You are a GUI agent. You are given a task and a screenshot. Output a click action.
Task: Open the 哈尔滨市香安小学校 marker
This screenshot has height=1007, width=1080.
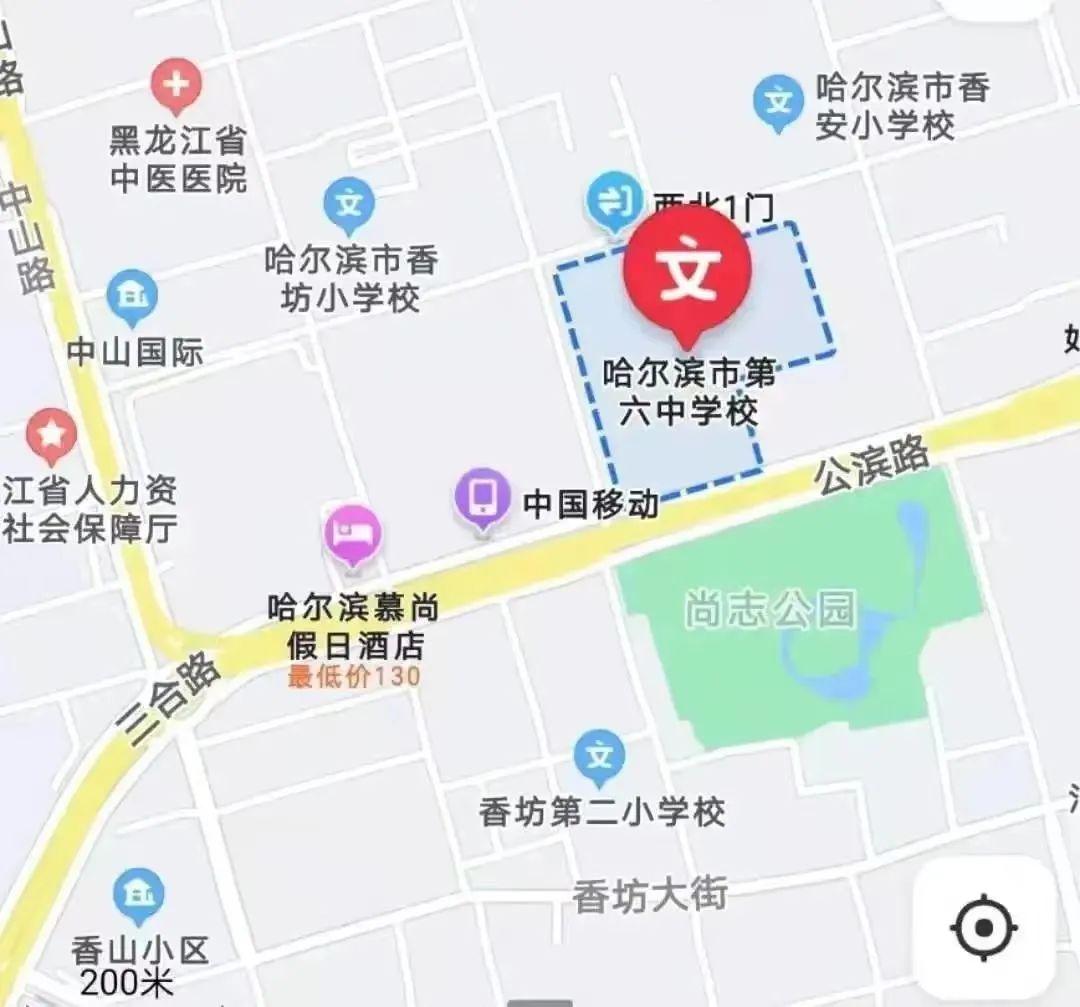click(x=778, y=102)
